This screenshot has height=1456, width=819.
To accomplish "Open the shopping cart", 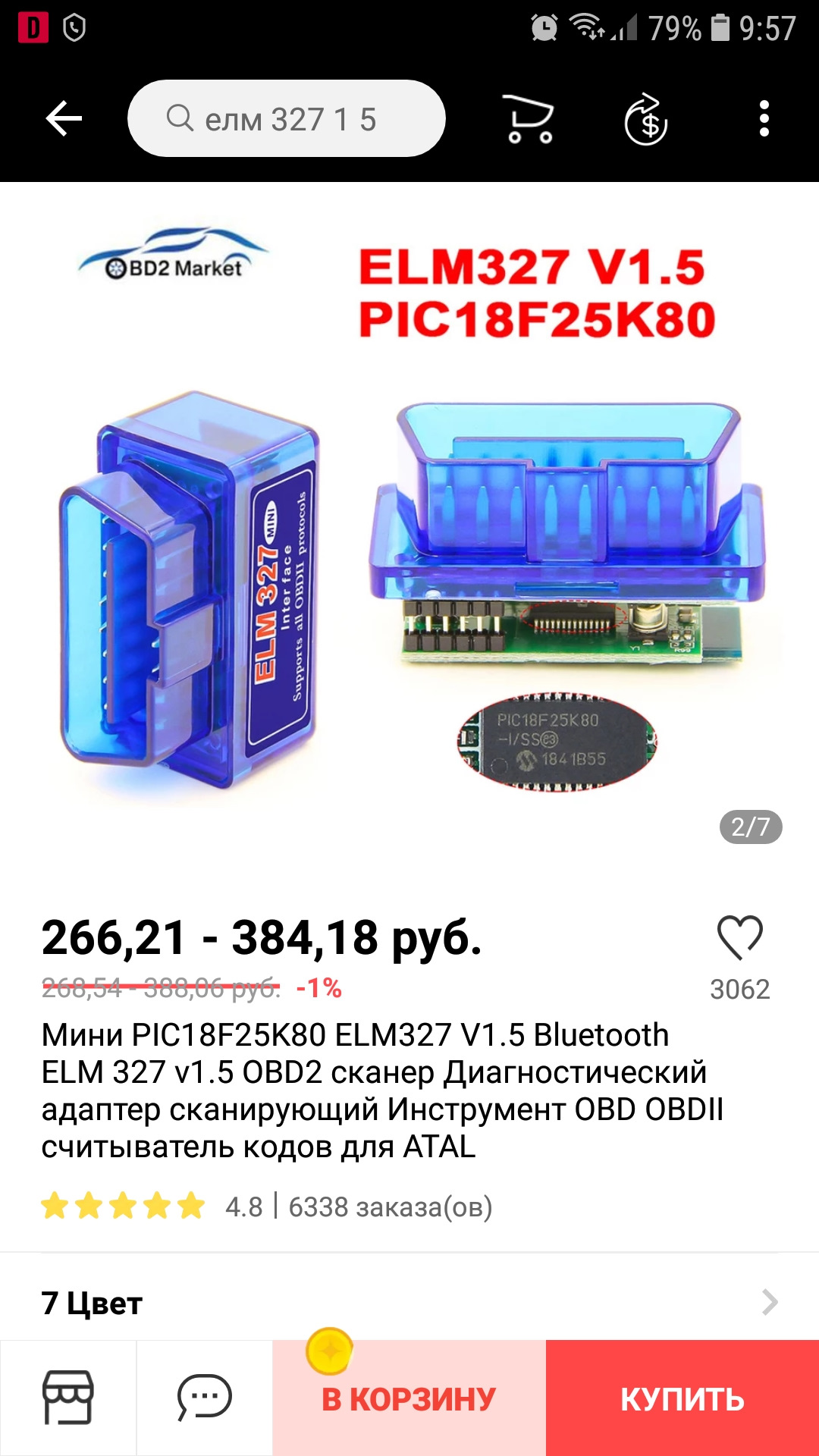I will click(x=529, y=119).
